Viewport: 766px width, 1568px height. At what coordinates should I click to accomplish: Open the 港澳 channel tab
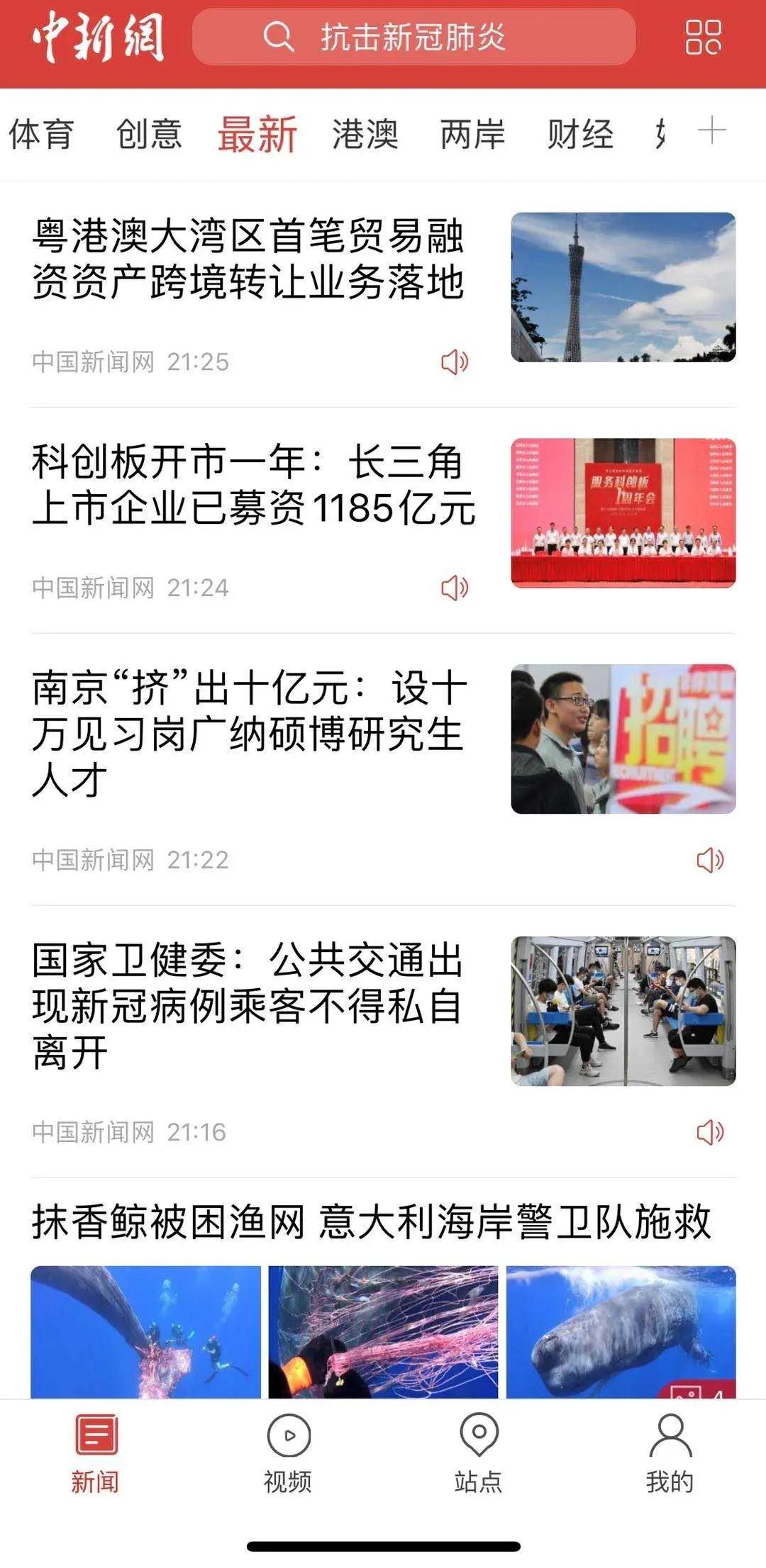coord(364,136)
